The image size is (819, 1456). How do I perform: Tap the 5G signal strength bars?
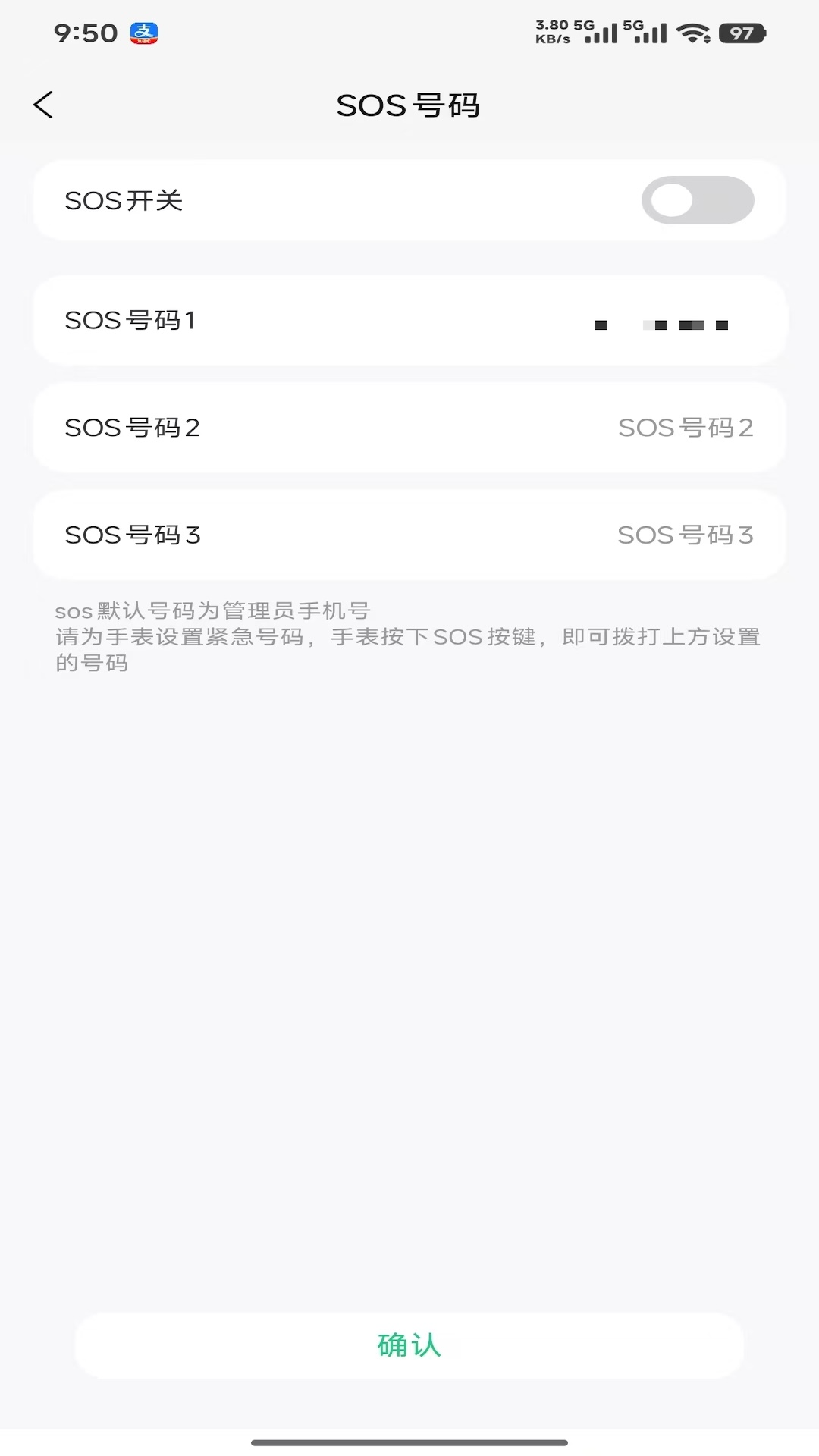tap(607, 33)
